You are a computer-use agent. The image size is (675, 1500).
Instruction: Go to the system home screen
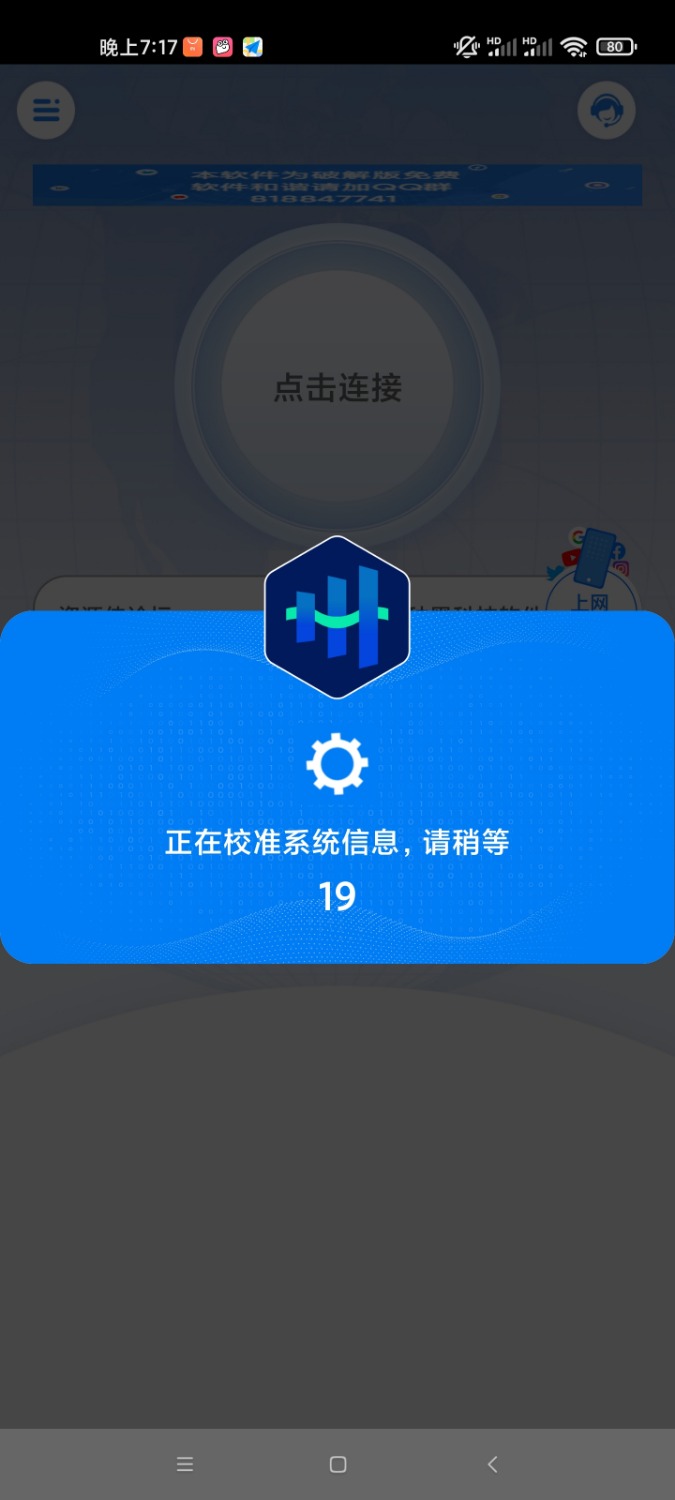(x=338, y=1464)
